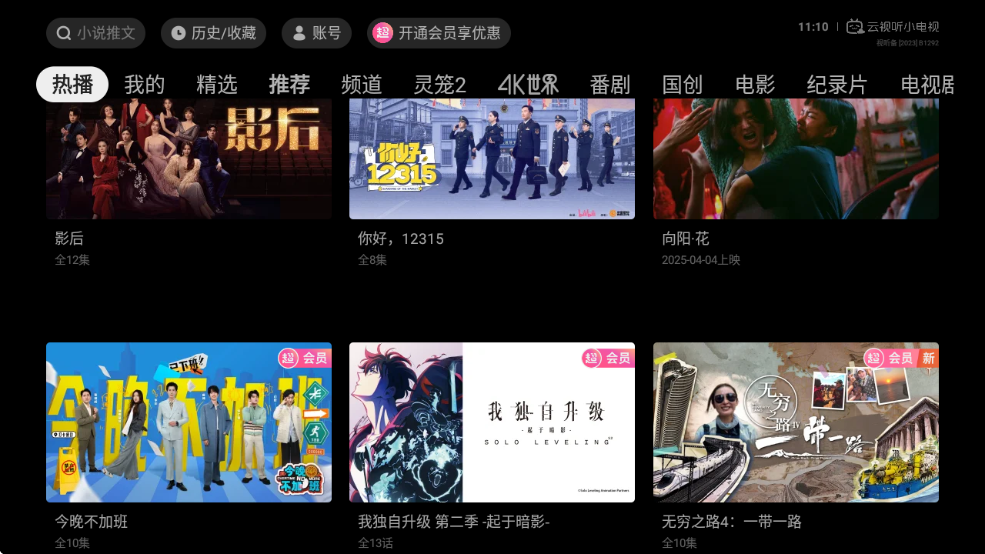Switch to the 精选 tab
The height and width of the screenshot is (554, 985).
pyautogui.click(x=216, y=85)
